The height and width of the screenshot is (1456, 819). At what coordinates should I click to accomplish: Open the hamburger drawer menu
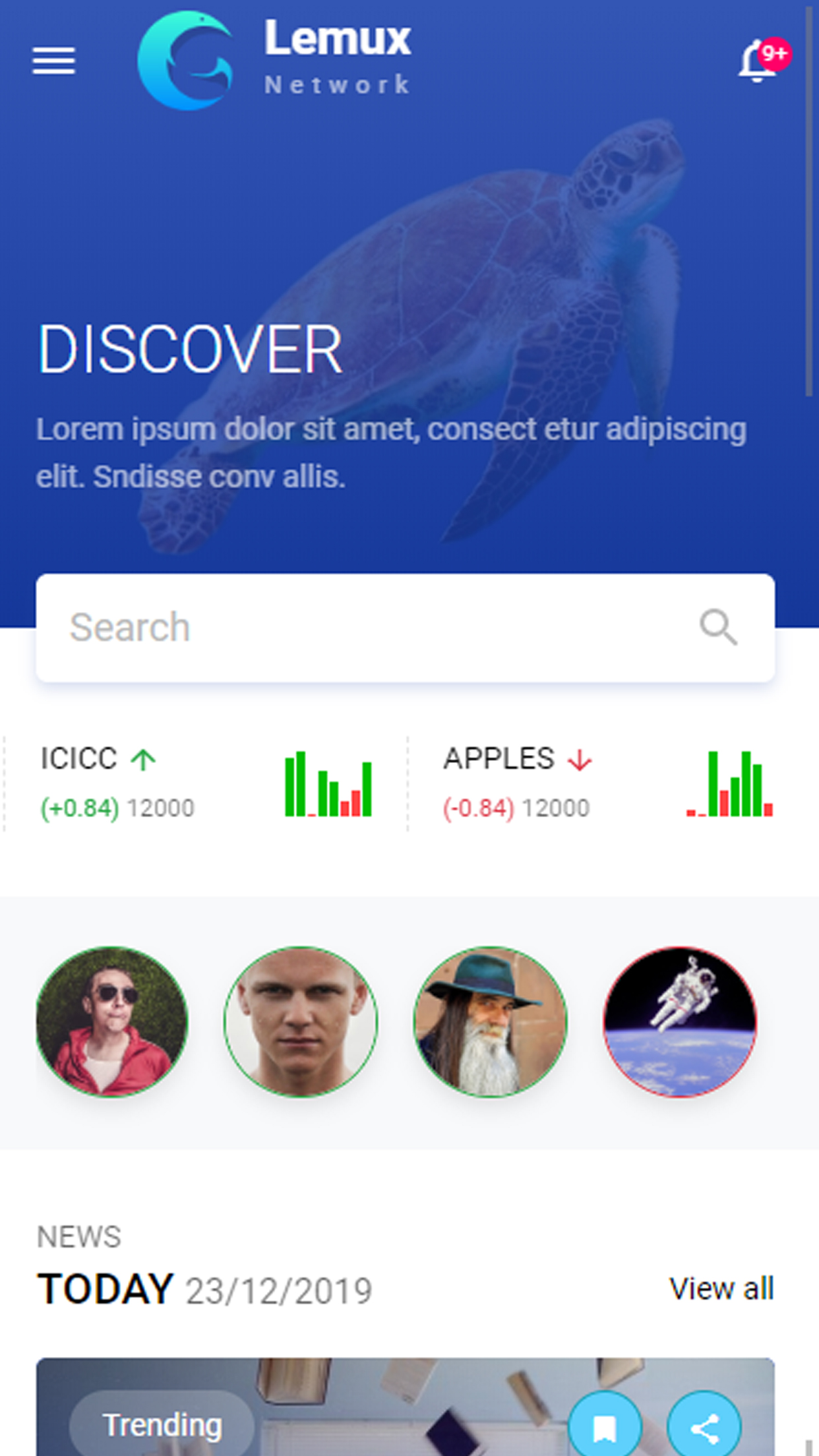[x=54, y=61]
